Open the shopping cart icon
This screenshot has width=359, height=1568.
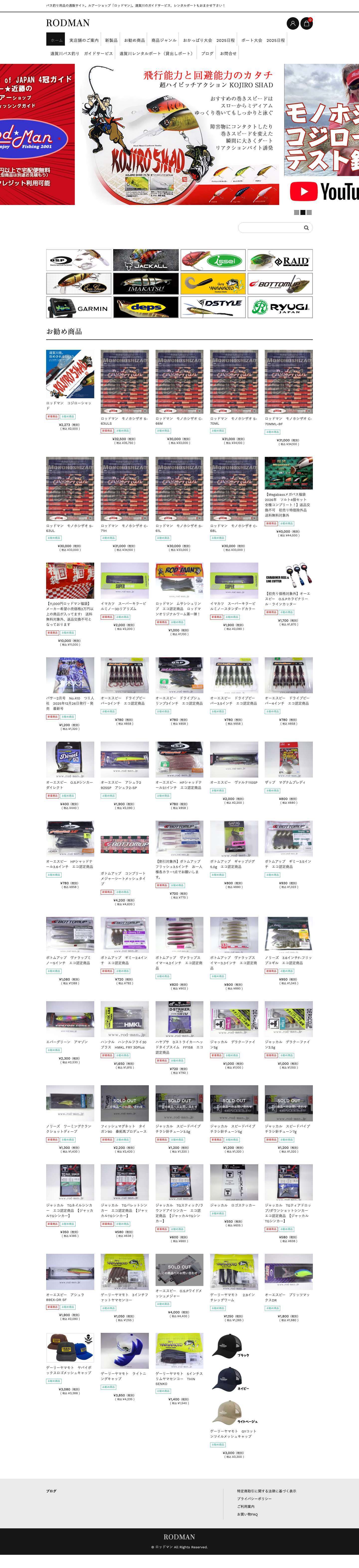(307, 23)
